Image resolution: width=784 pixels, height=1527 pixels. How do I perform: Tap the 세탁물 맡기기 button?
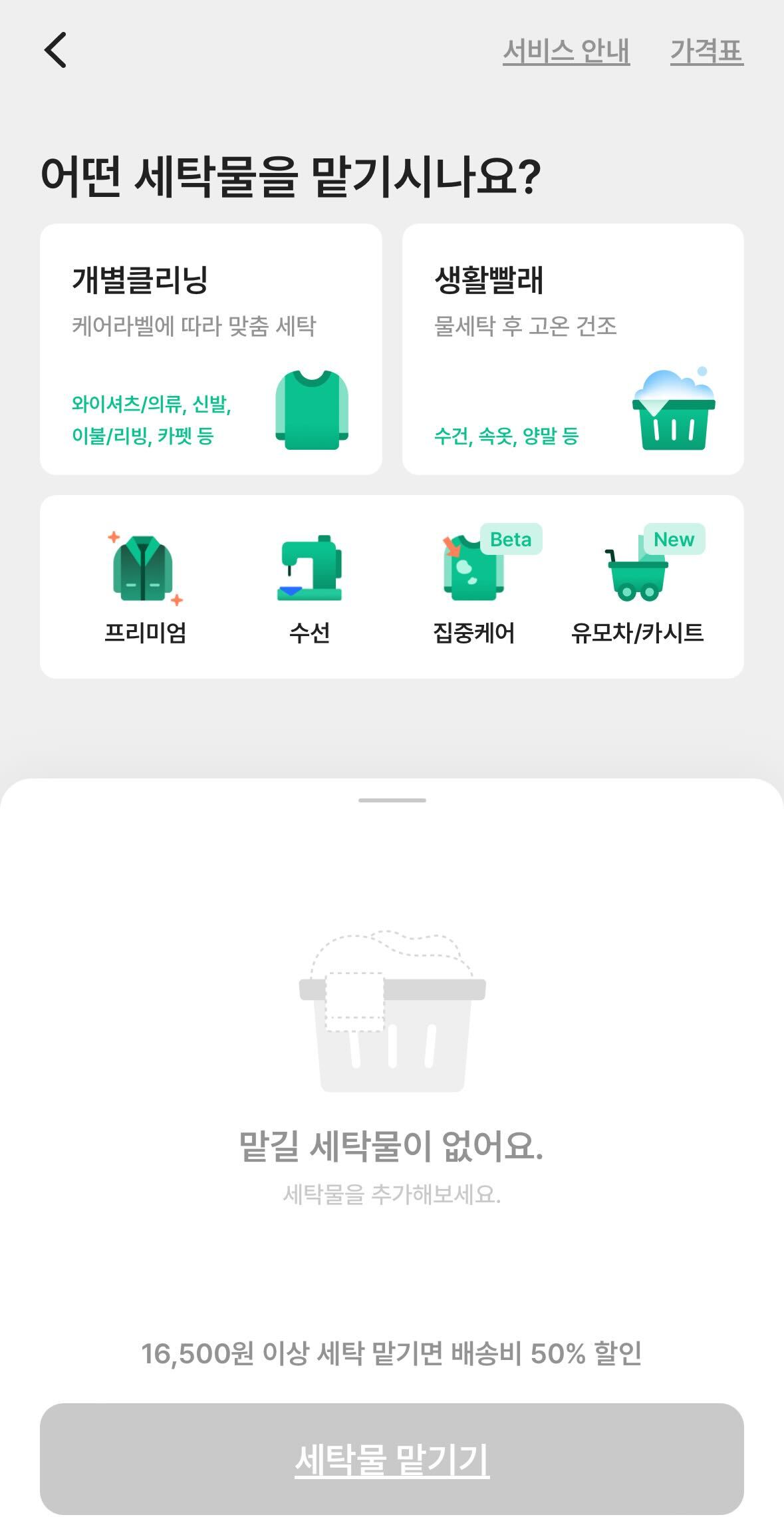pyautogui.click(x=392, y=1459)
